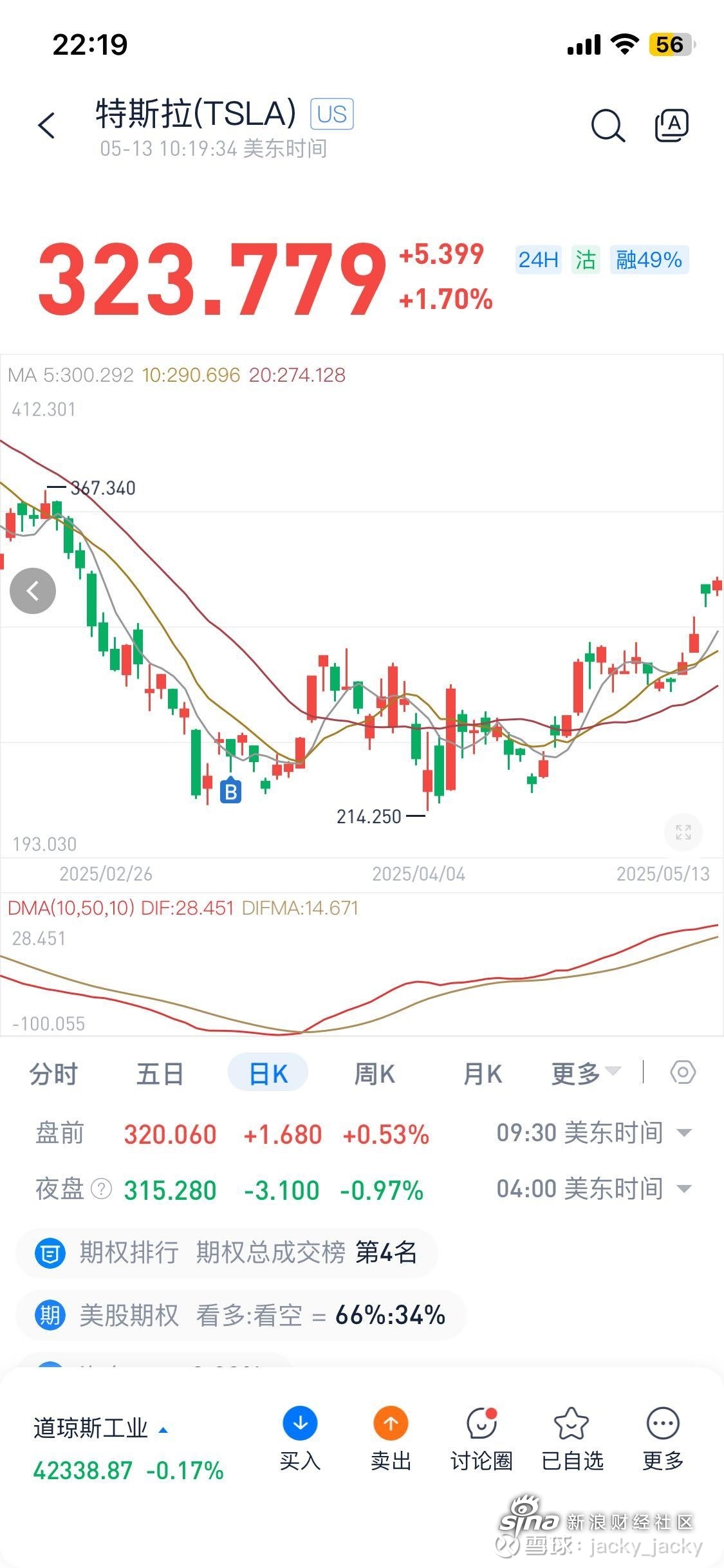Viewport: 724px width, 1568px height.
Task: Switch to 分时 chart tab
Action: [x=53, y=1074]
